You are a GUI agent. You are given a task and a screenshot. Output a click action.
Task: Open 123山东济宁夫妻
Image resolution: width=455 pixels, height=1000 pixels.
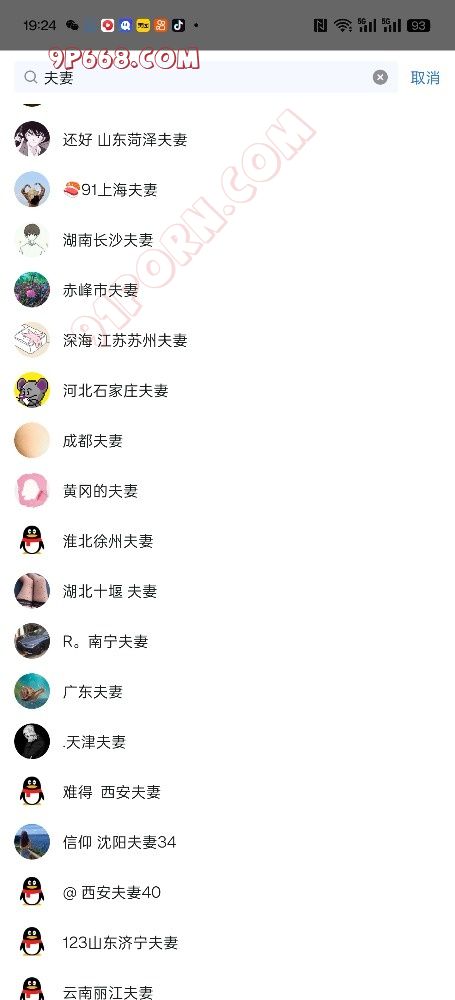[227, 943]
